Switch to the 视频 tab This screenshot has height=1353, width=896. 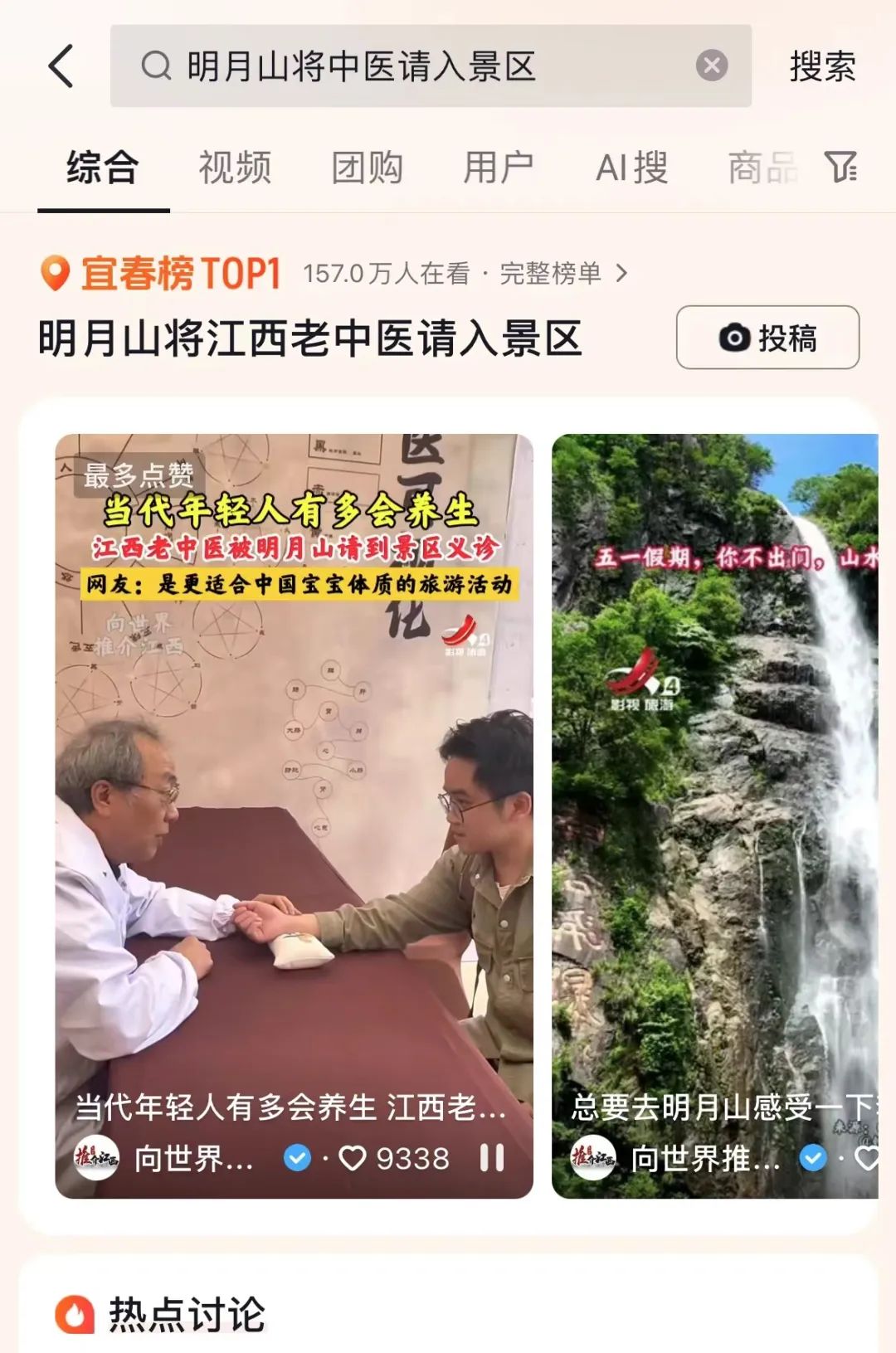(x=235, y=168)
